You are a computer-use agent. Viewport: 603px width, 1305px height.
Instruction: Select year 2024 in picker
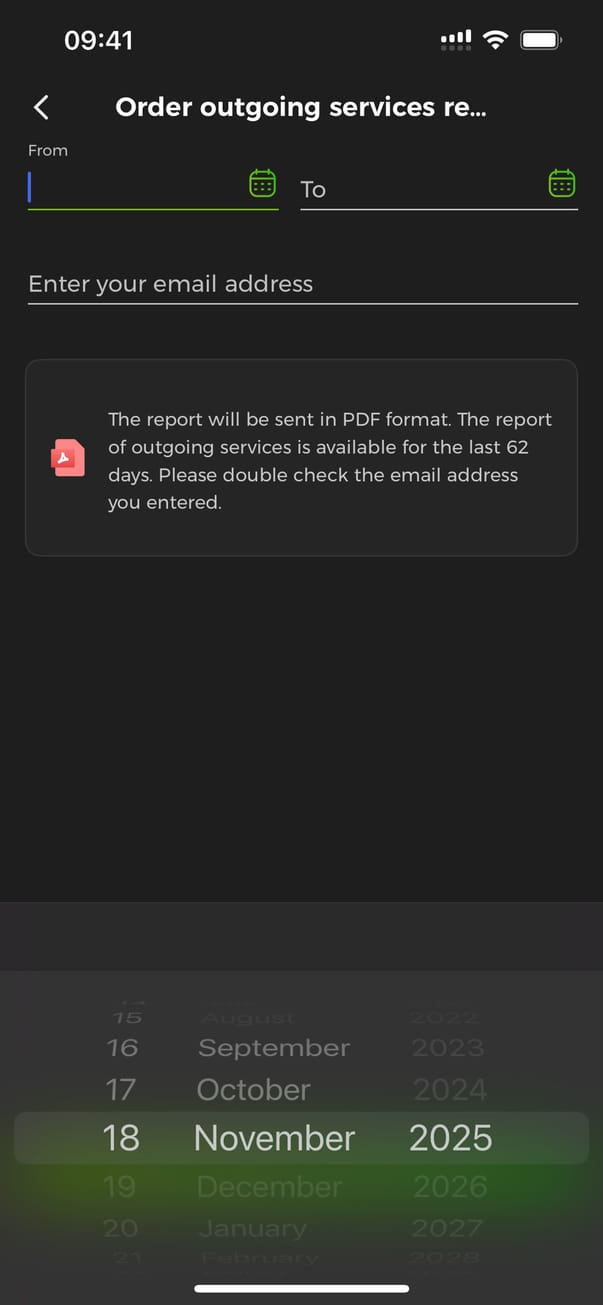tap(450, 1089)
